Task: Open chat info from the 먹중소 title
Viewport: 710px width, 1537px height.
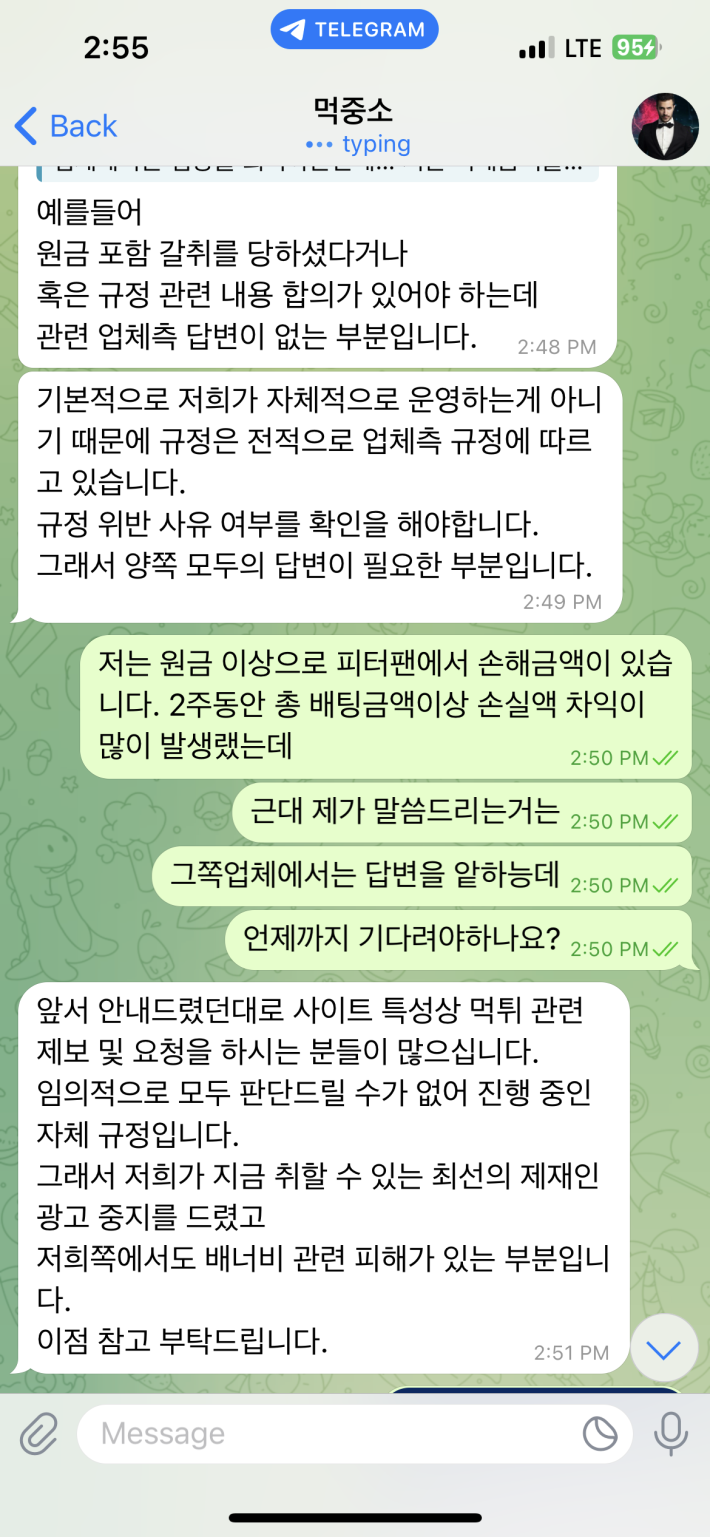Action: (x=354, y=110)
